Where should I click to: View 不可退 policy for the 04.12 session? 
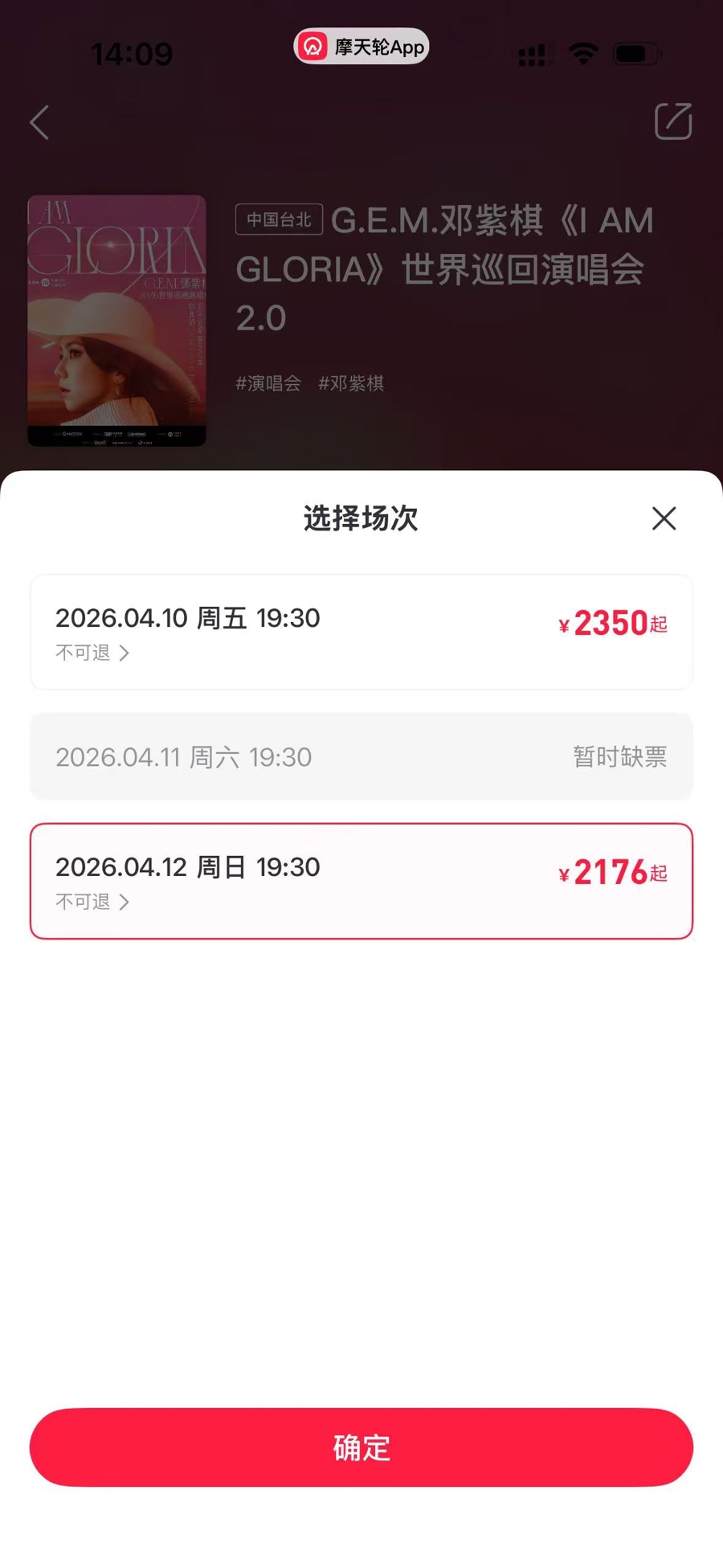(x=92, y=902)
